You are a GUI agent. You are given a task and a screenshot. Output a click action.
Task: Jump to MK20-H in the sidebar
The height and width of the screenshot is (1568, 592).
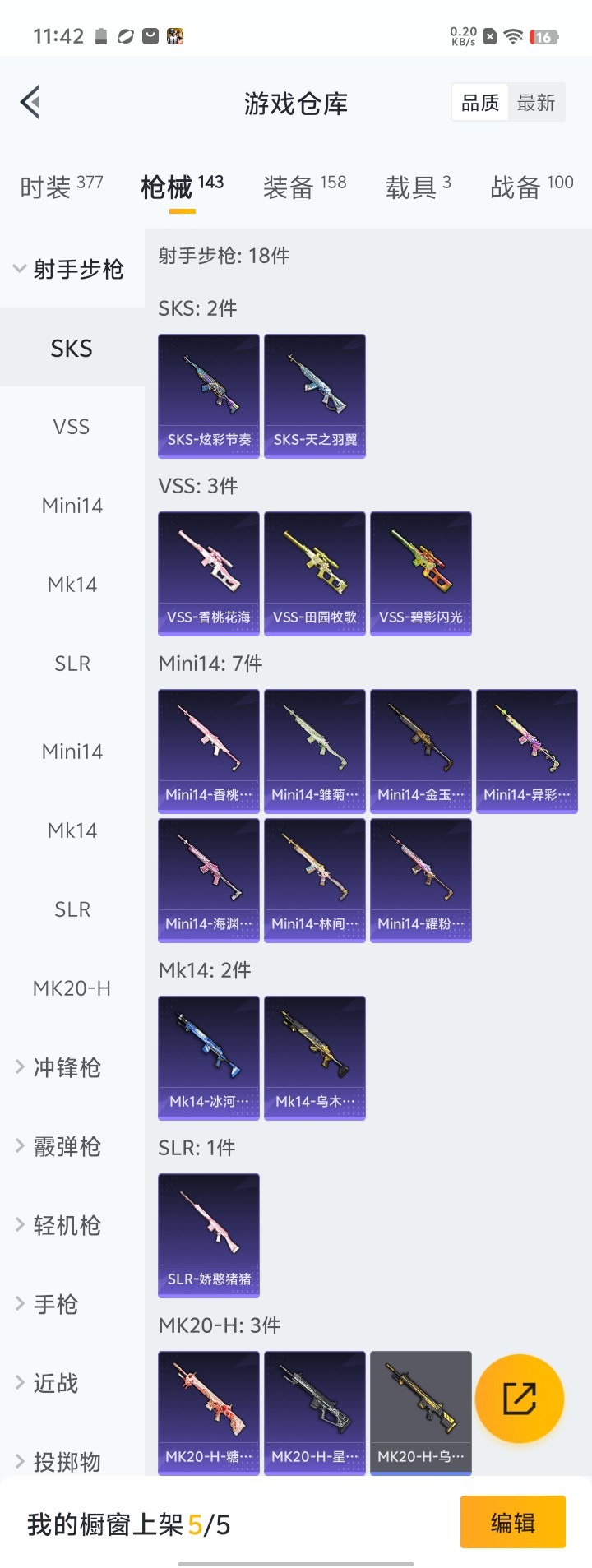point(72,988)
